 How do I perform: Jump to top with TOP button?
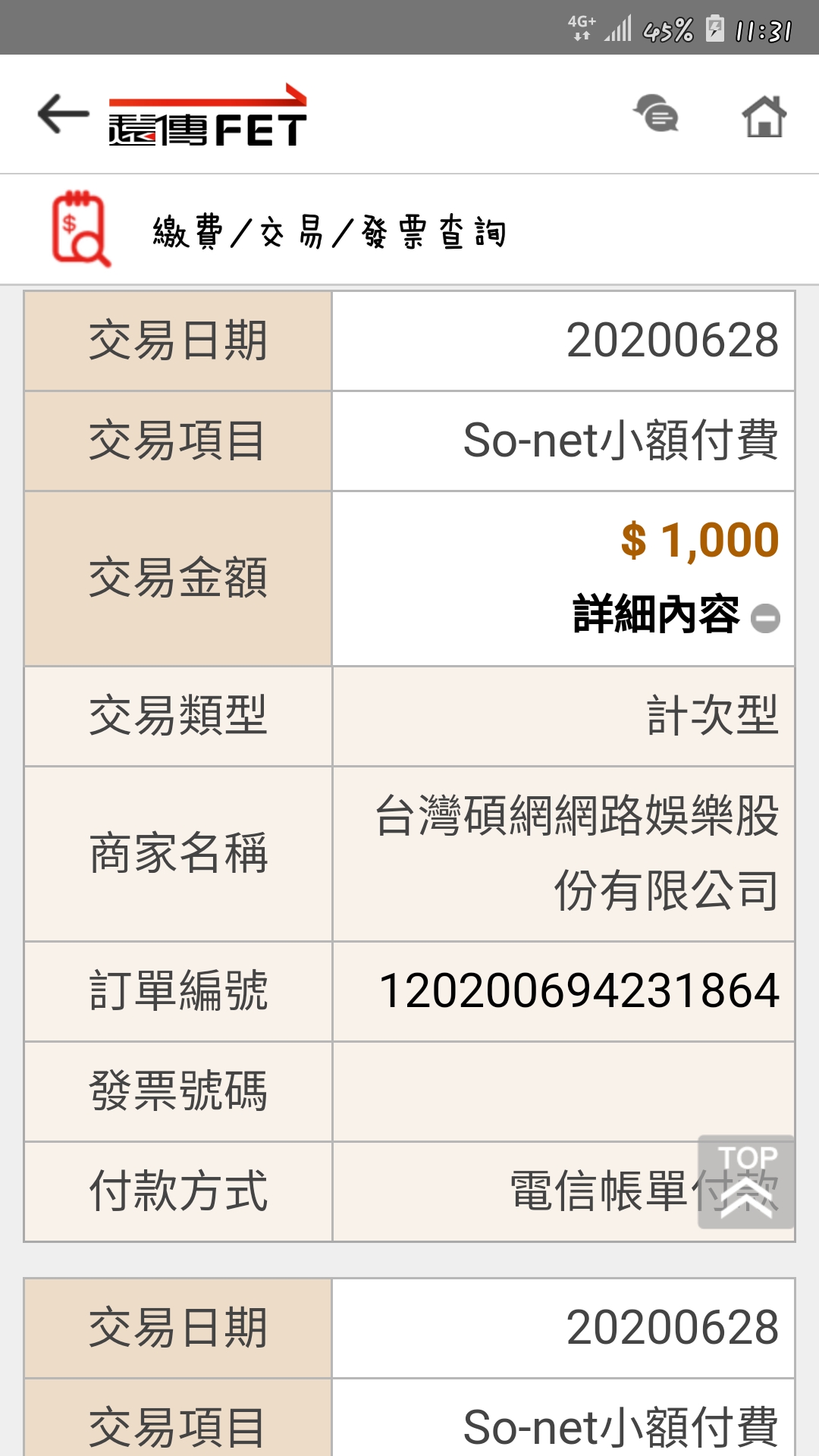click(746, 1181)
